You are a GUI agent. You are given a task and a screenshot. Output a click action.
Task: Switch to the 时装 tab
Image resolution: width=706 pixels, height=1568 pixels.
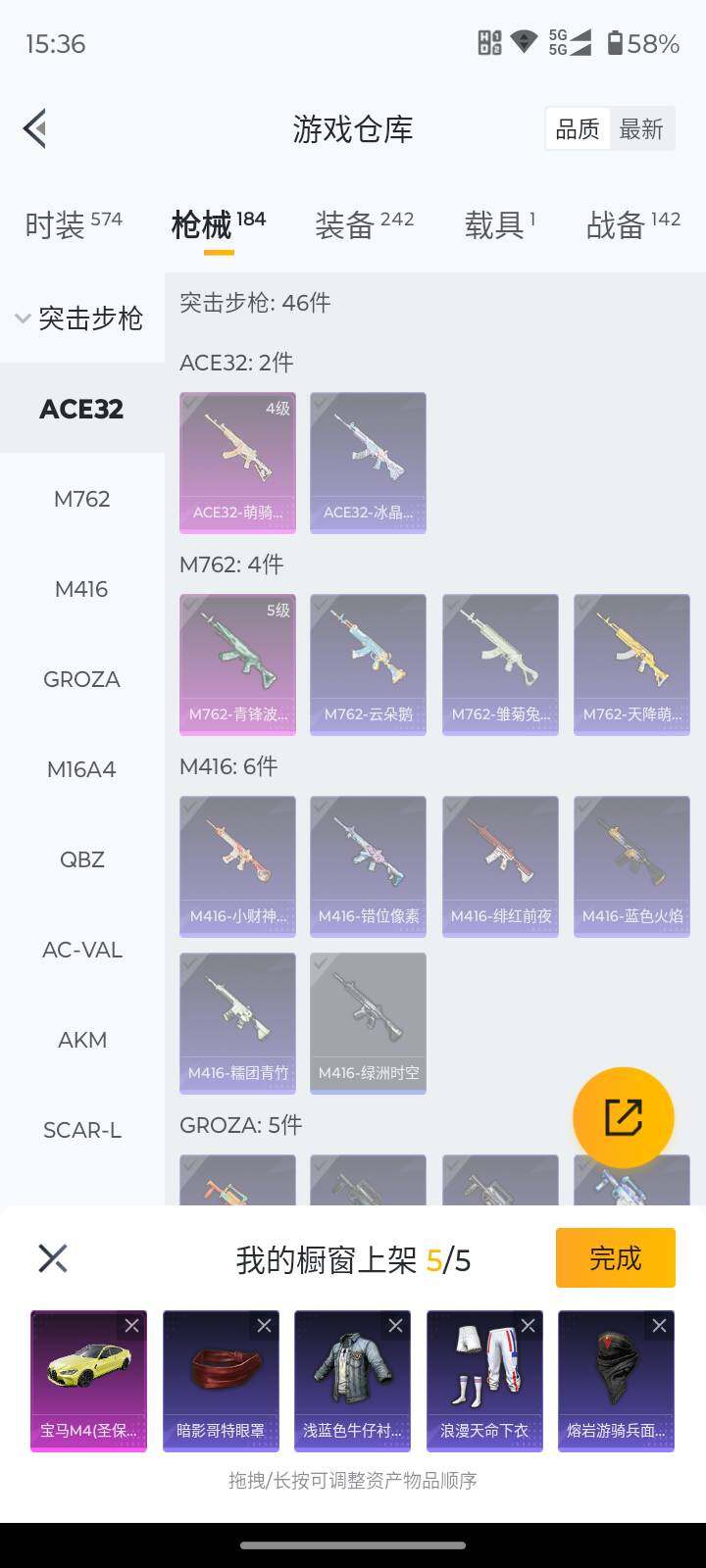(x=73, y=224)
